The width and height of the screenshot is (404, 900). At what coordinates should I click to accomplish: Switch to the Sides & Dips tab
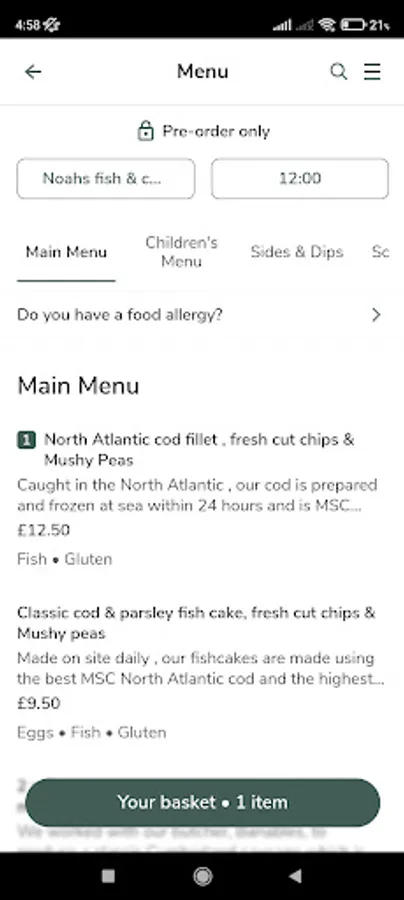(297, 252)
